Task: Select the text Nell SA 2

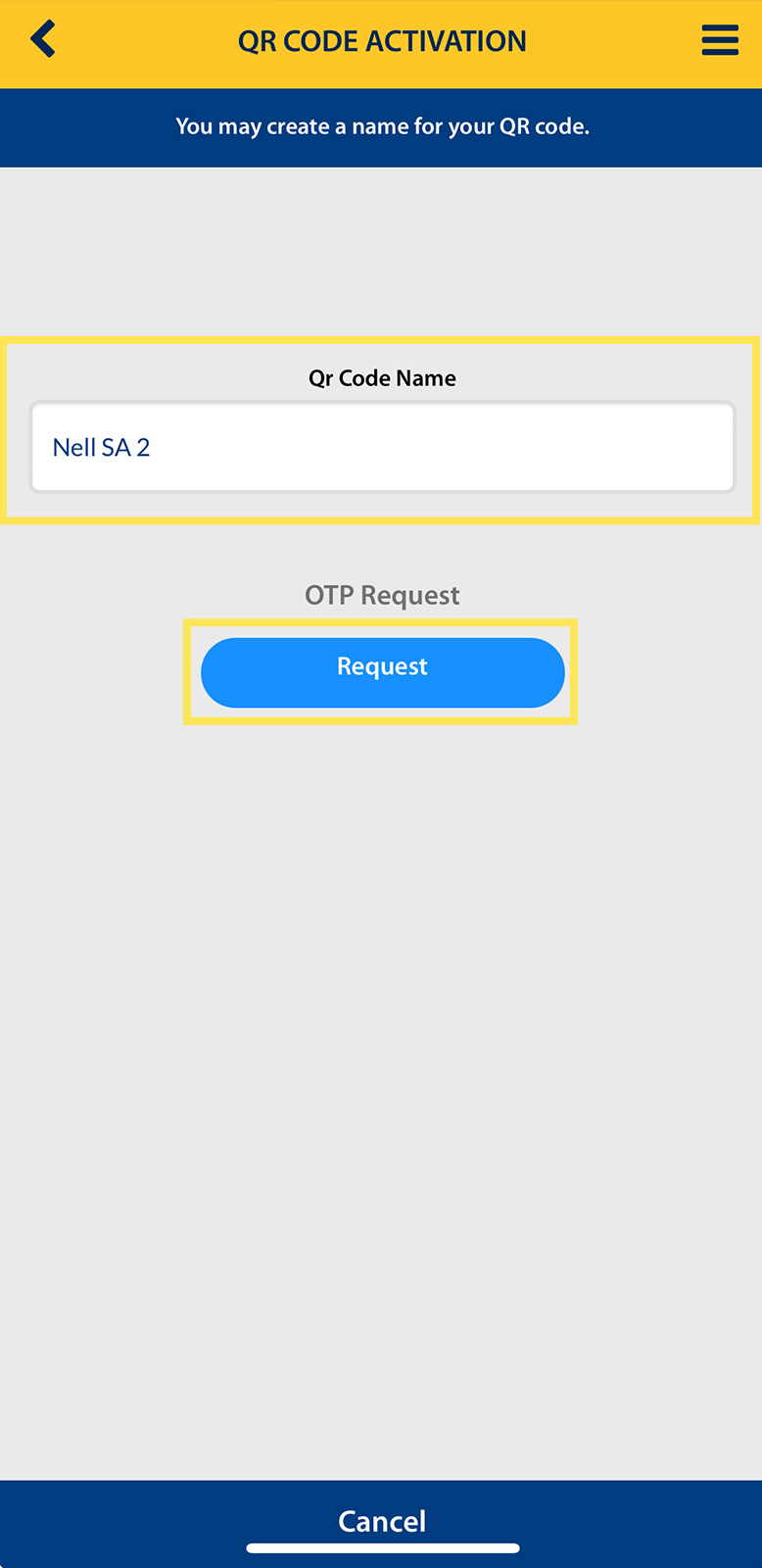Action: pyautogui.click(x=101, y=447)
